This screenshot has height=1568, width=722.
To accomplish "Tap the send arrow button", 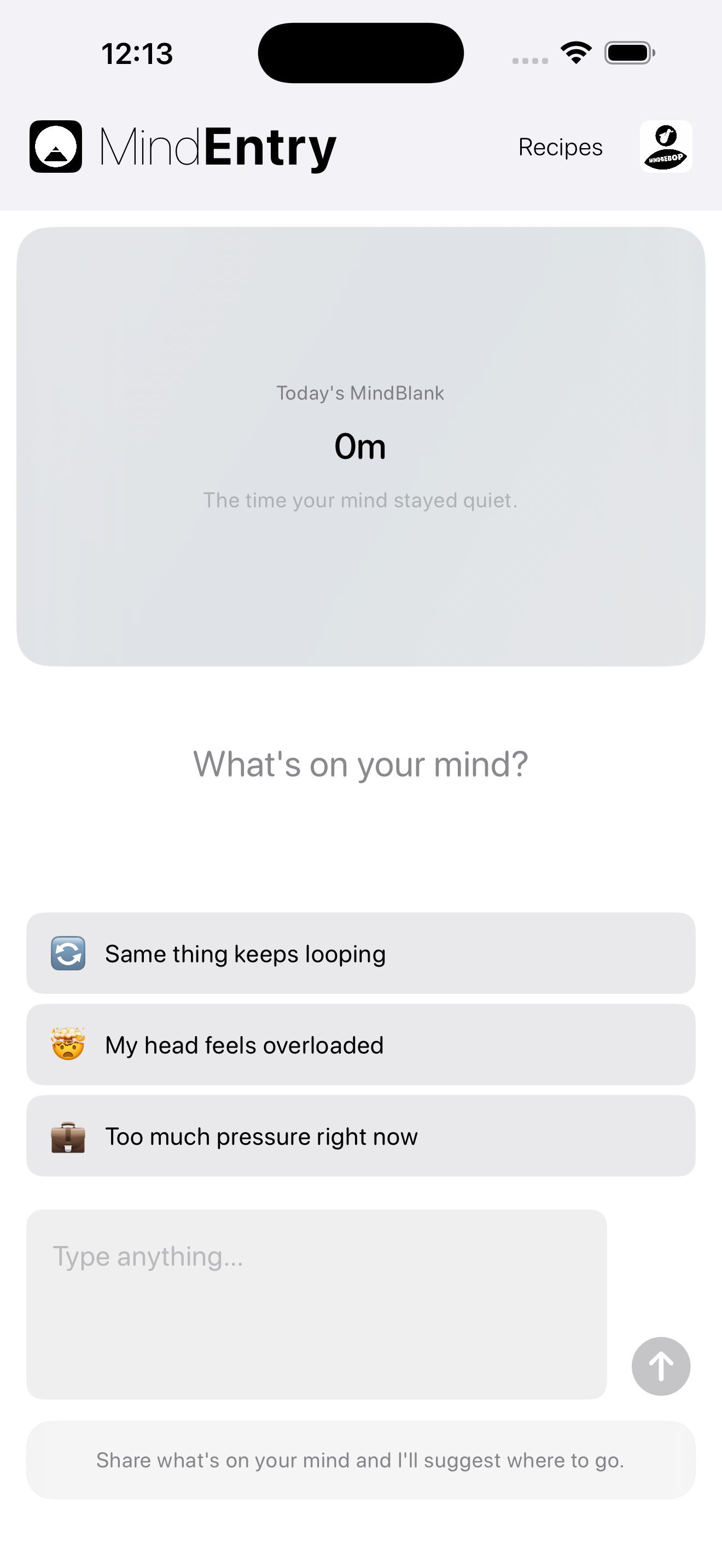I will click(x=661, y=1366).
